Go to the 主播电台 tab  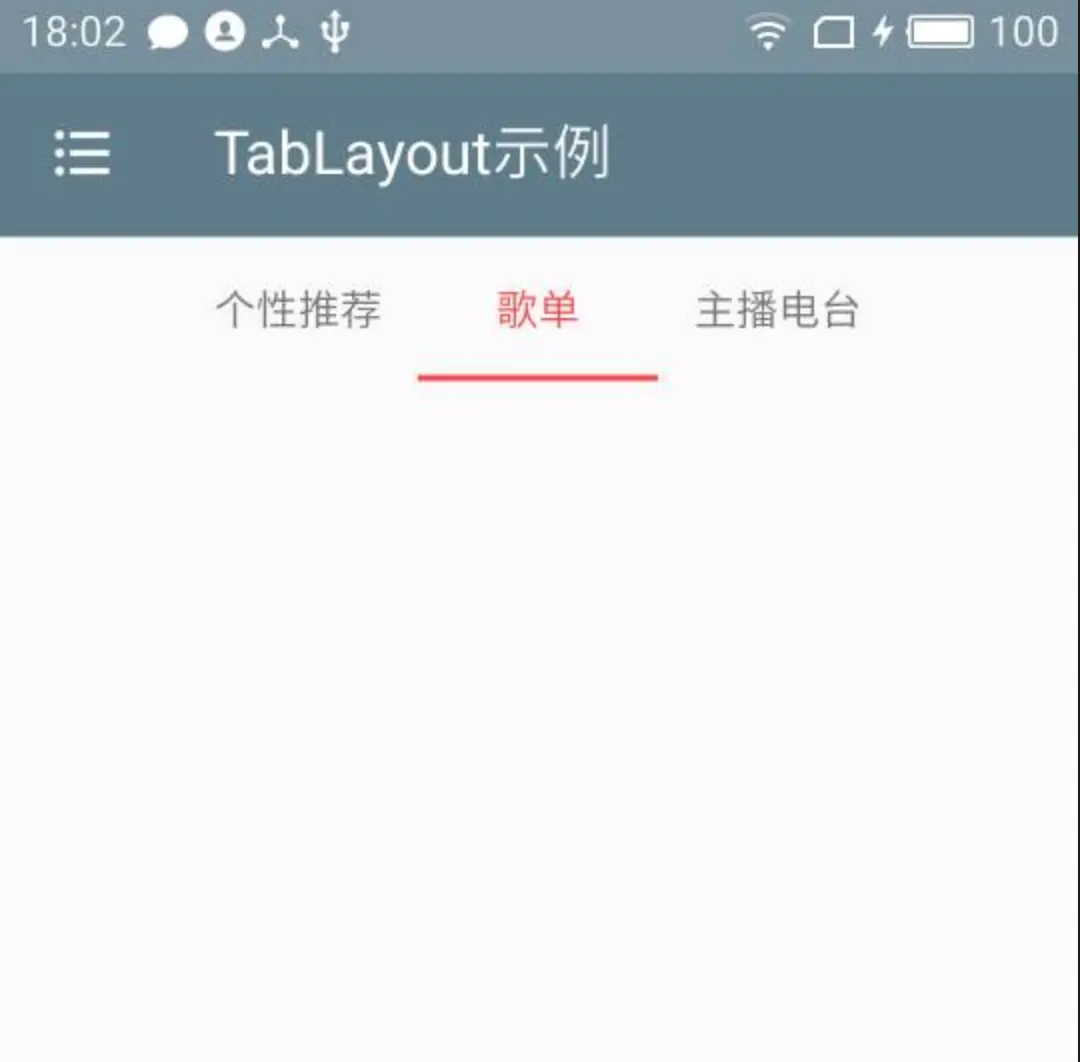pos(777,311)
